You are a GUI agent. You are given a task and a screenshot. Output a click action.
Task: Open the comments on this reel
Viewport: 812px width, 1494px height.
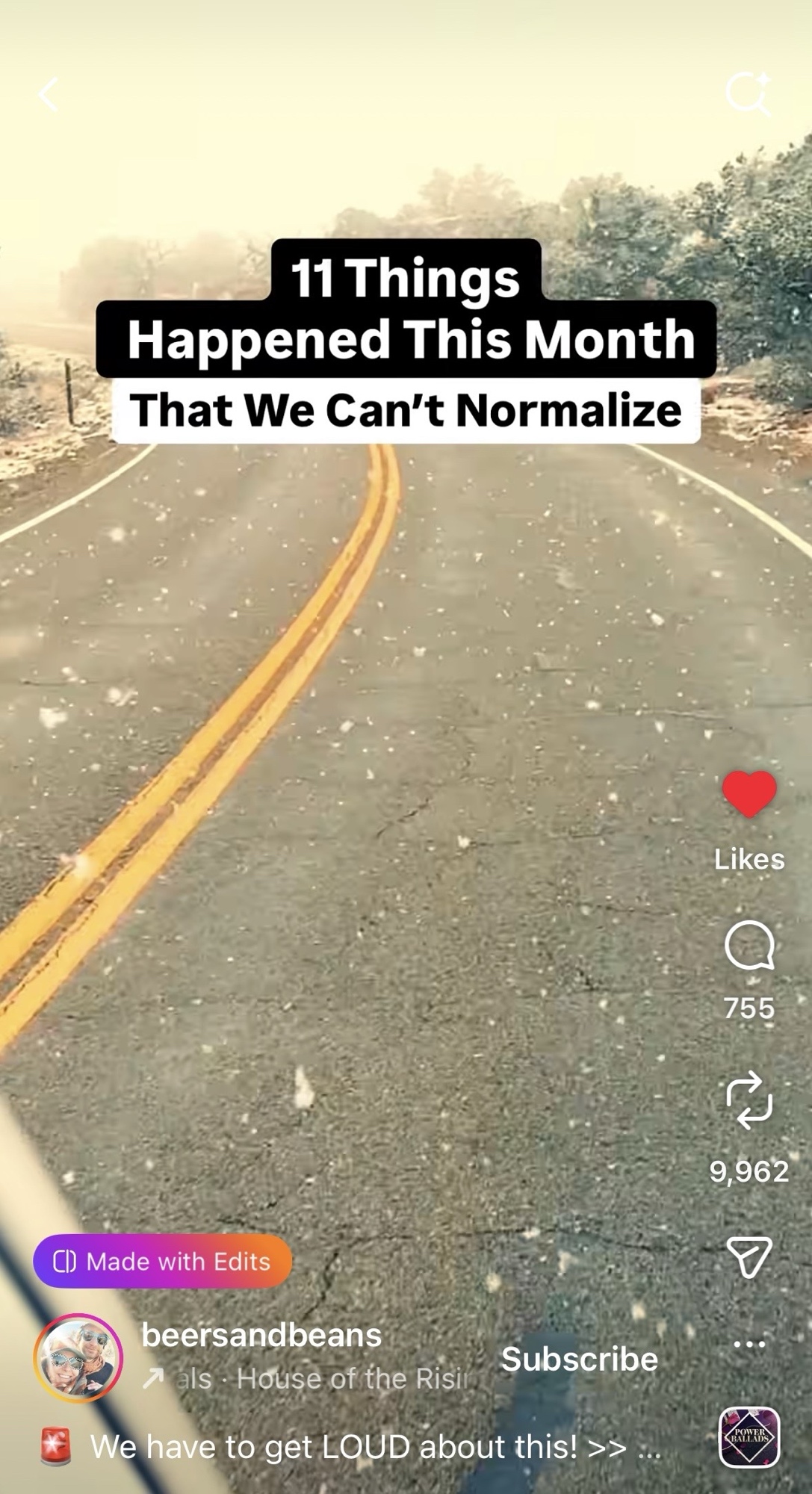click(749, 946)
